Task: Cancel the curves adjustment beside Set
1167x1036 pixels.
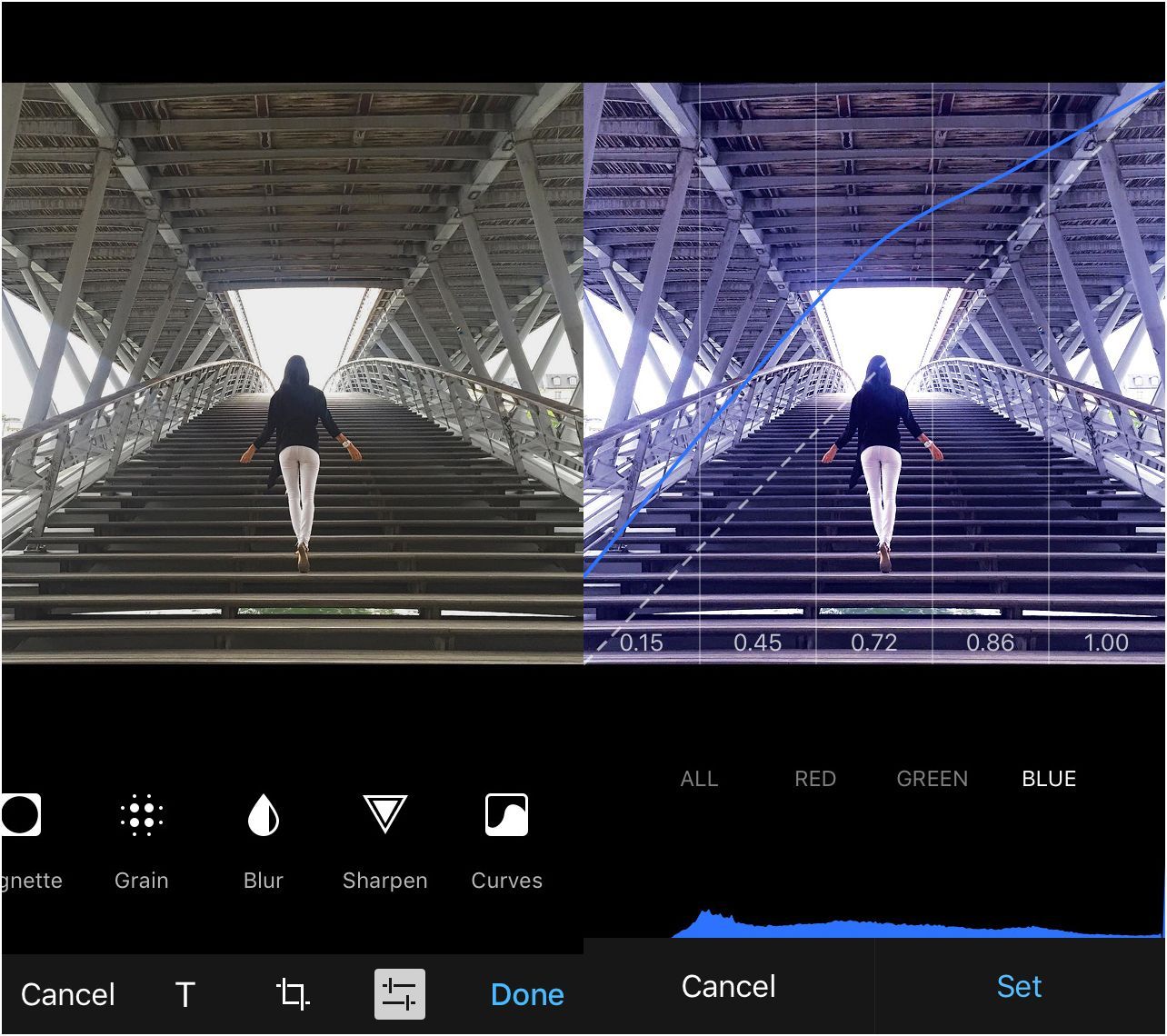Action: tap(729, 987)
